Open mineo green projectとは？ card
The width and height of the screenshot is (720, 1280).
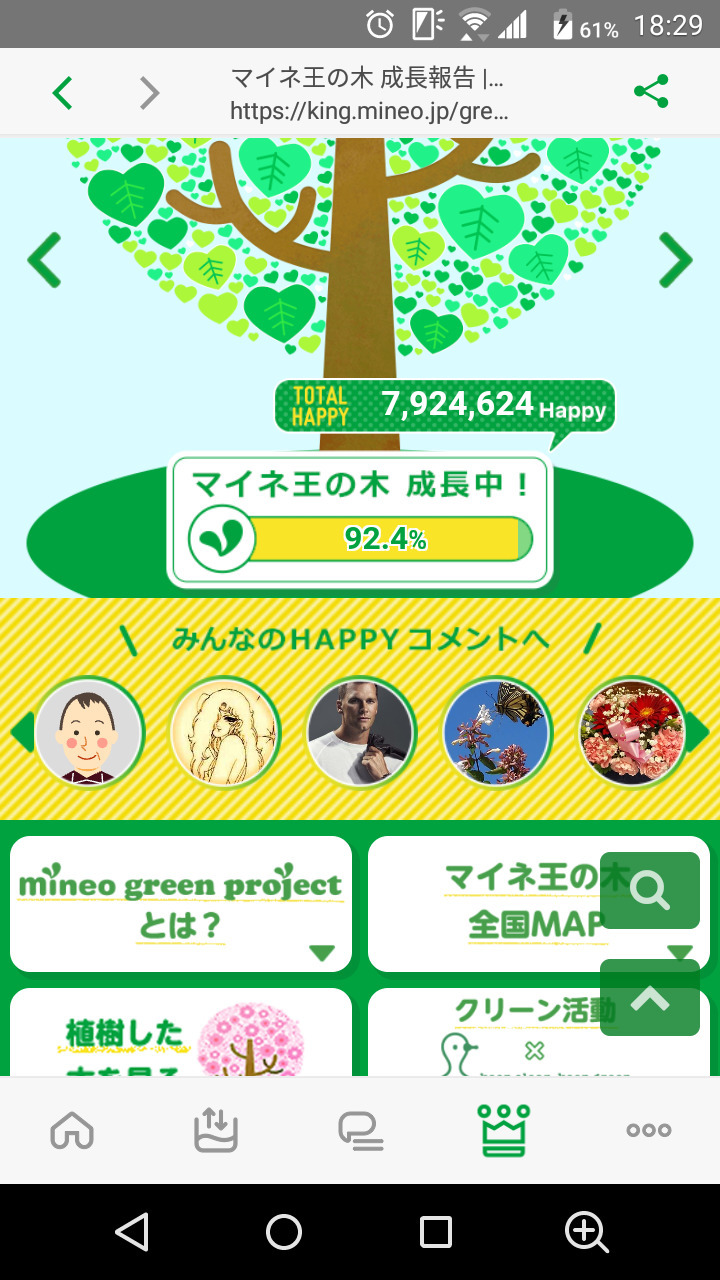(x=181, y=904)
